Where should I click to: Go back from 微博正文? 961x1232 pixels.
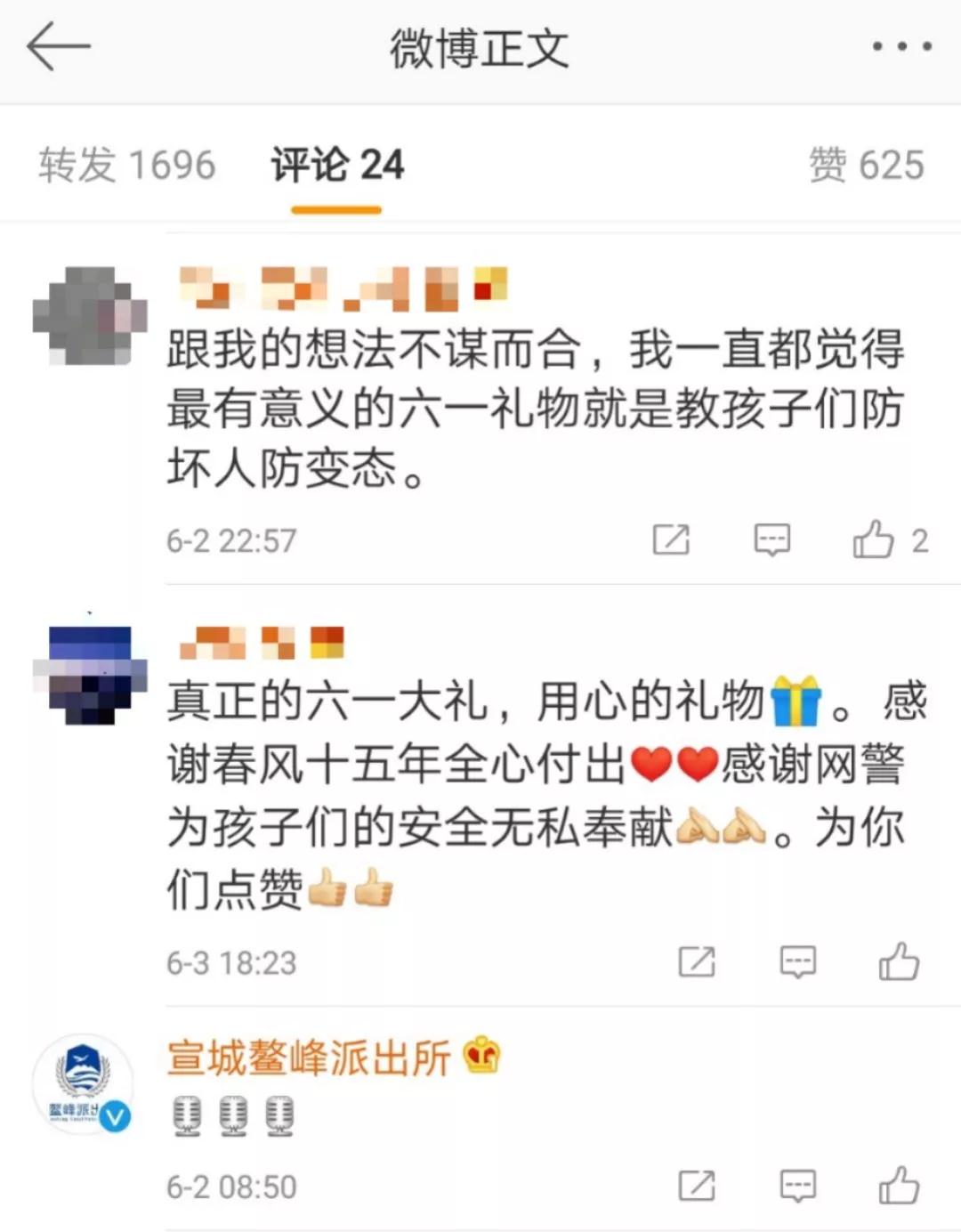point(58,46)
